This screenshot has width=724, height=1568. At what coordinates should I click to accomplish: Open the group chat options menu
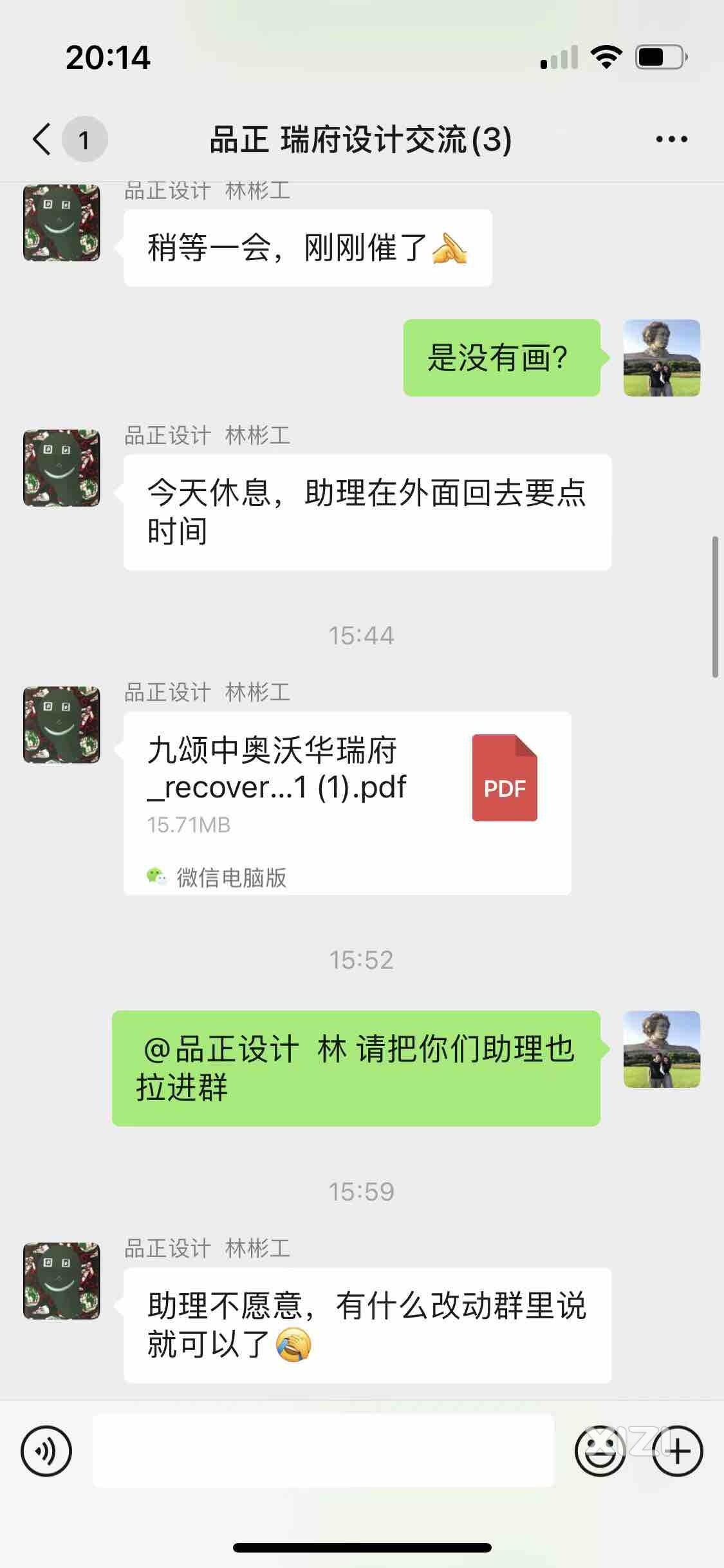[x=671, y=139]
